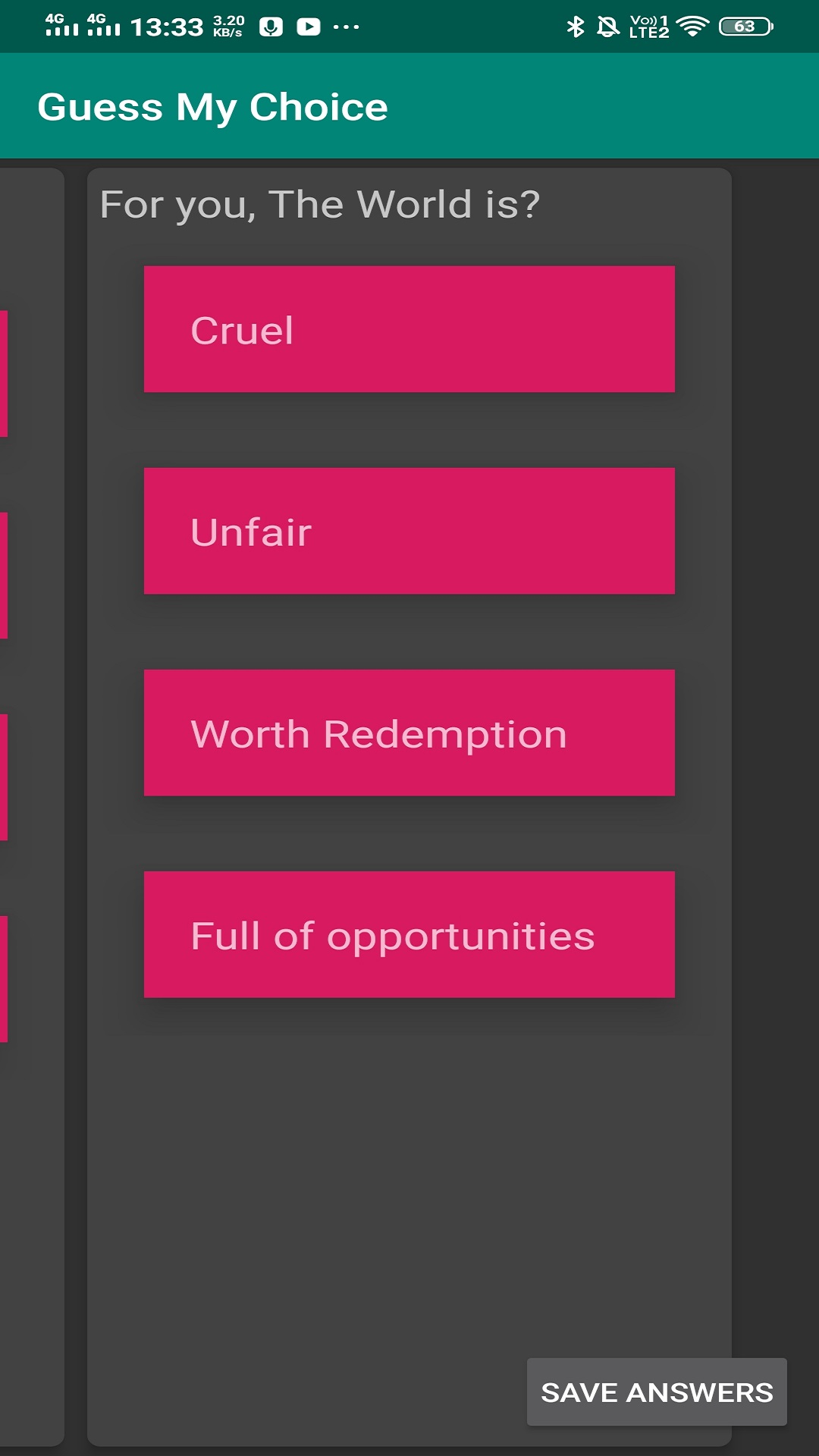This screenshot has width=819, height=1456.
Task: Select the Cruel answer
Action: coord(409,329)
